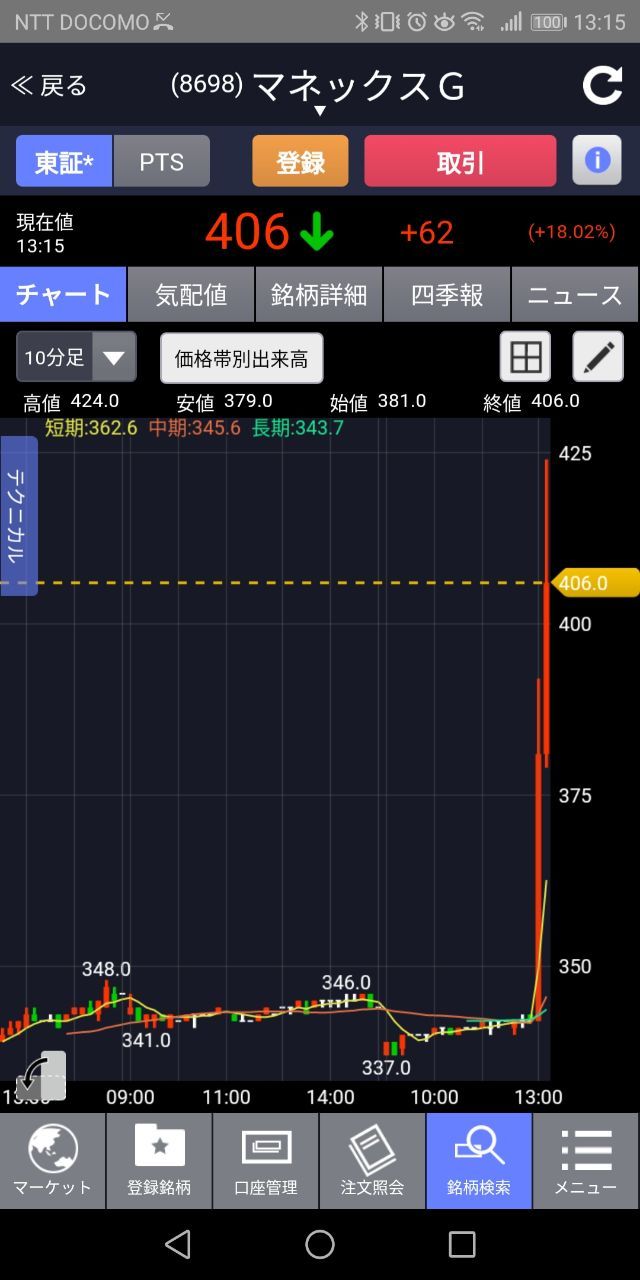
Task: Switch to the ニュース tab
Action: 575,295
